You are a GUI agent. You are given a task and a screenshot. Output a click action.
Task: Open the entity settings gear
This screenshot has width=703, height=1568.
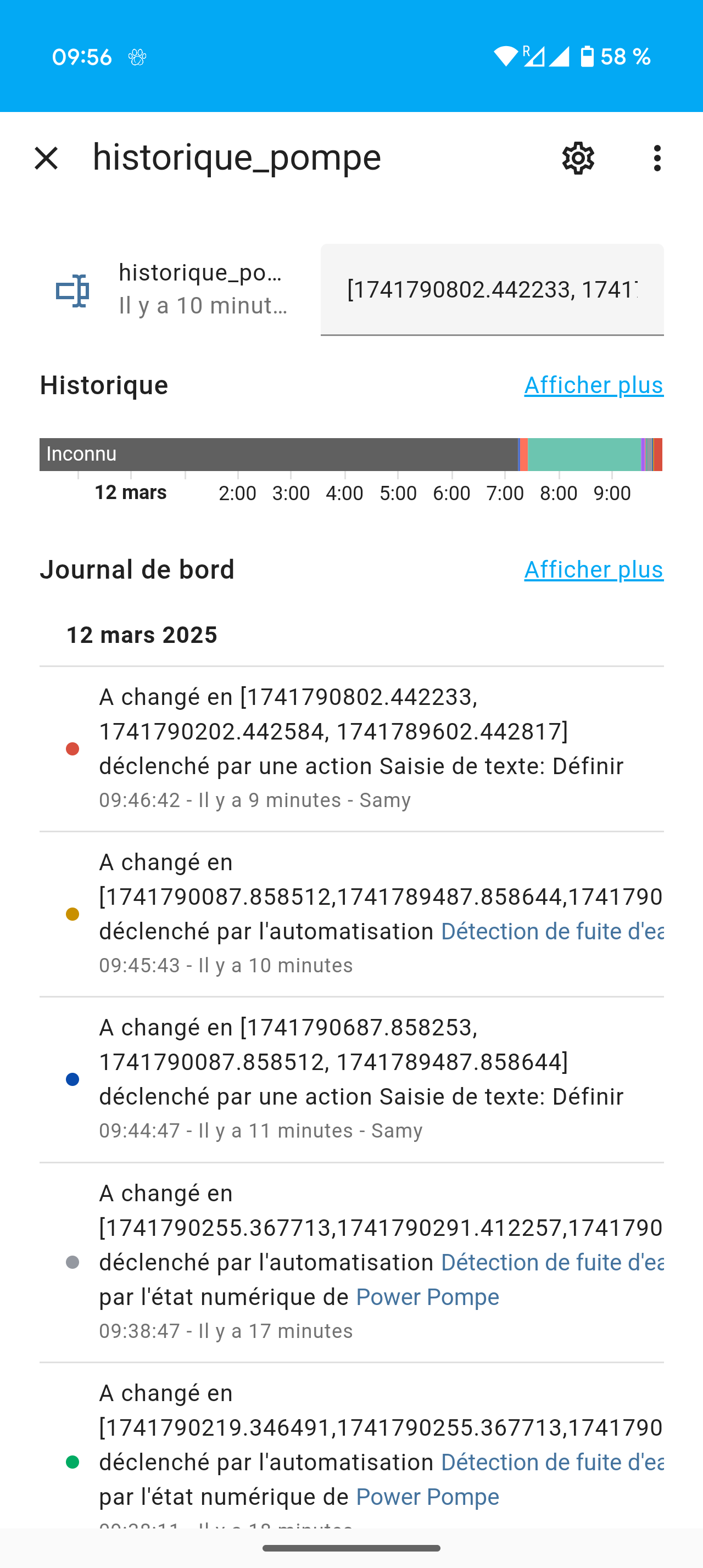(x=578, y=158)
